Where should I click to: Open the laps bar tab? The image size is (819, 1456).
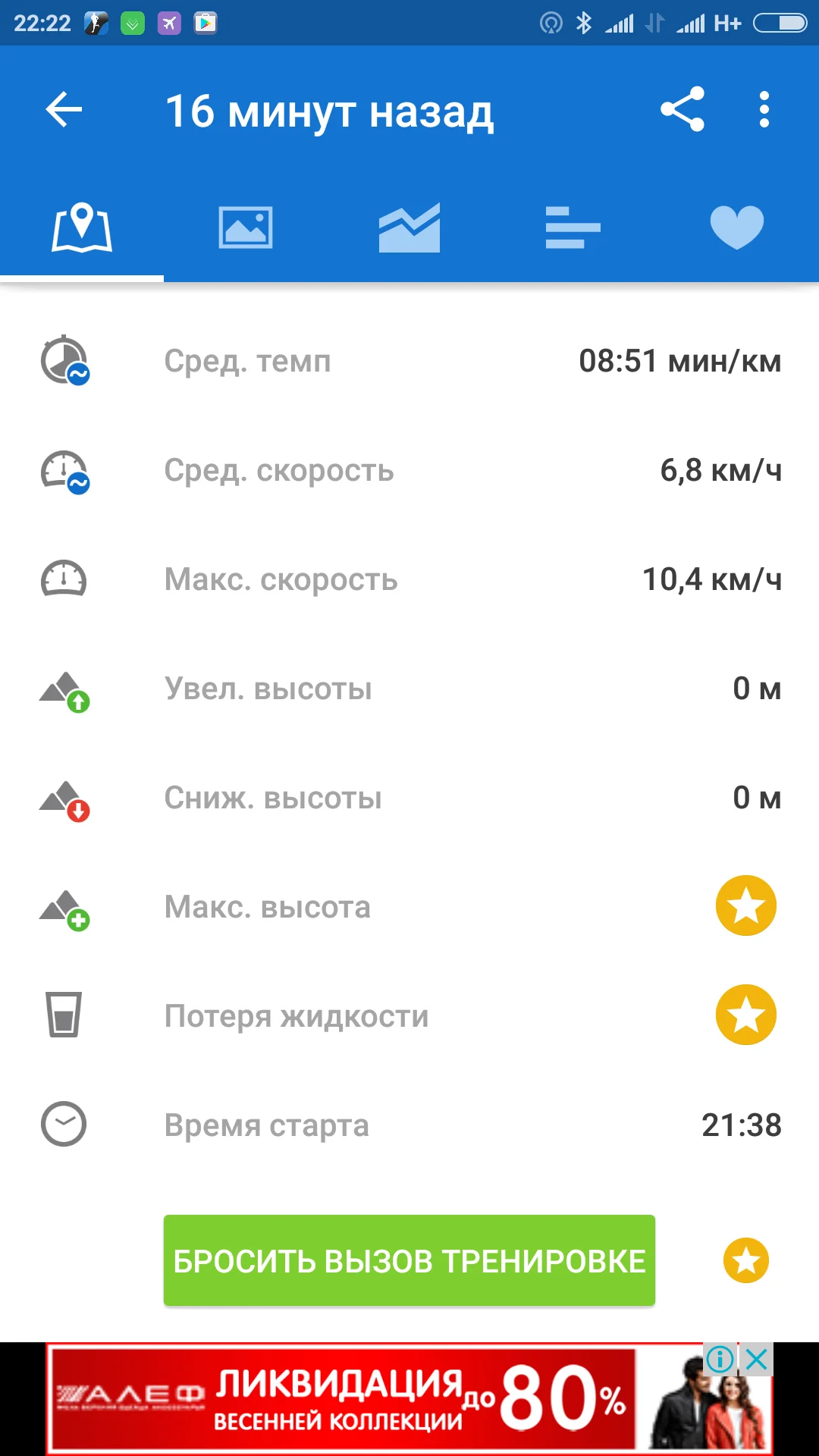[x=573, y=227]
